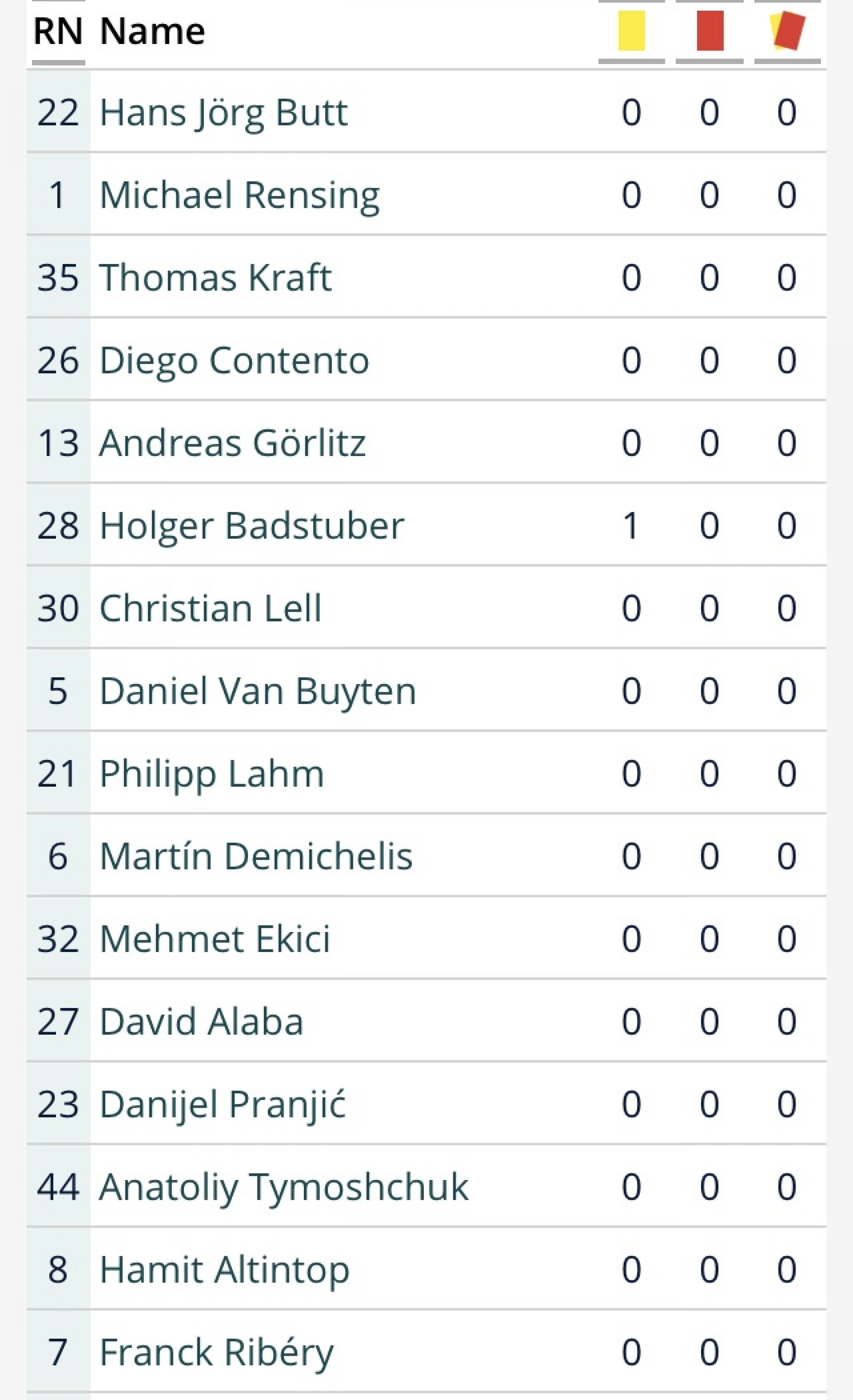
Task: Select Diego Contento from the list
Action: [x=234, y=360]
